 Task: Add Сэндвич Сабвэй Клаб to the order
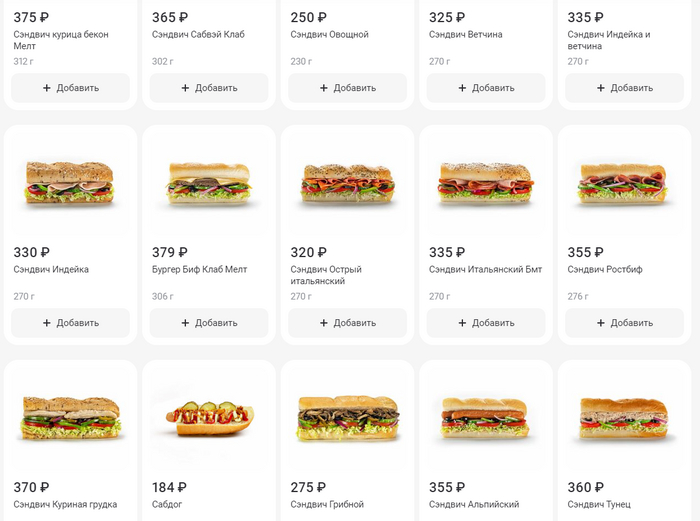[209, 88]
